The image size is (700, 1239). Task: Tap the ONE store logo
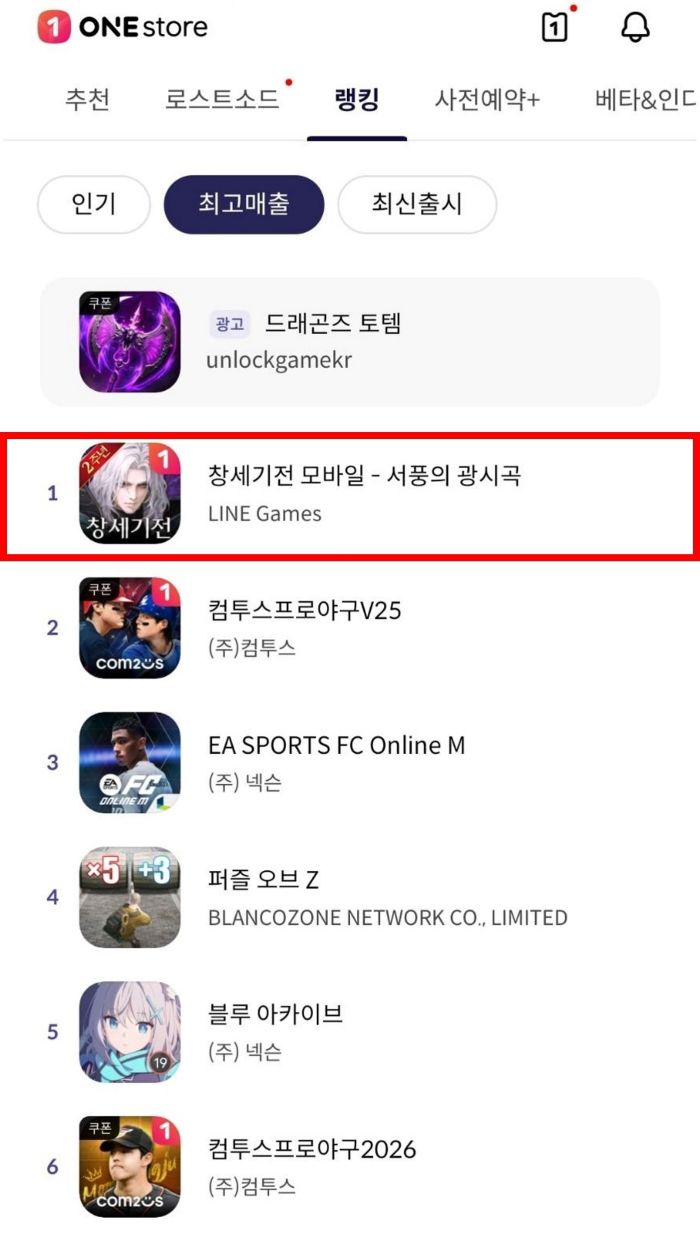click(122, 27)
